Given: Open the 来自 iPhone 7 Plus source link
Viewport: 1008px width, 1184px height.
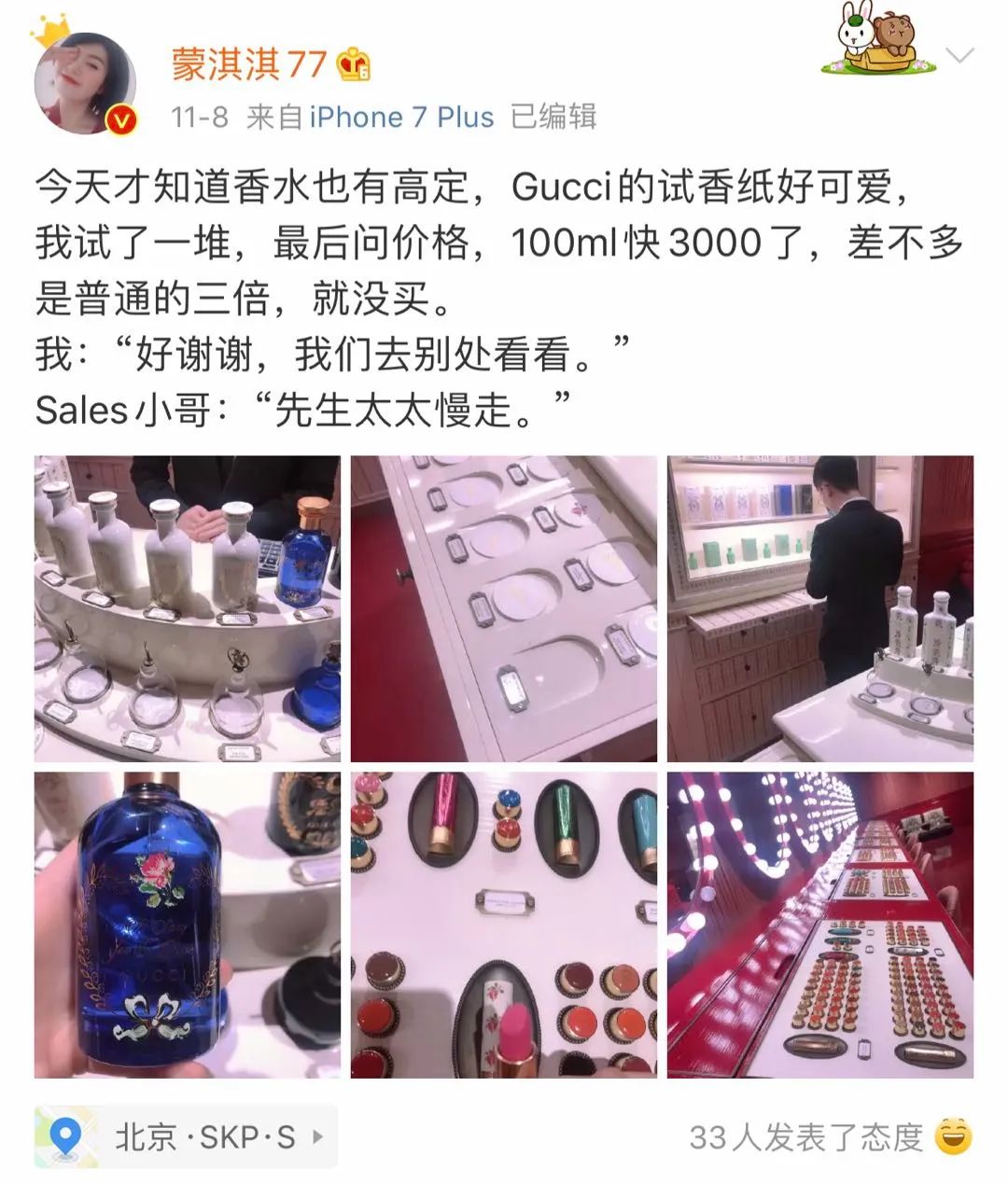Looking at the screenshot, I should 371,118.
